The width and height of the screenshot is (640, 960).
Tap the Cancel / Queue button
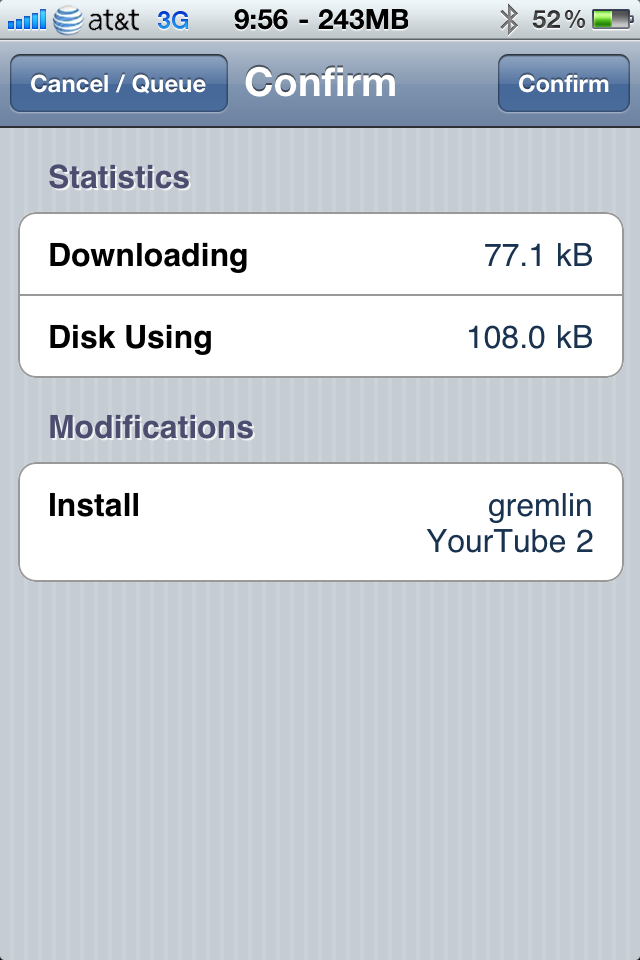click(x=118, y=84)
